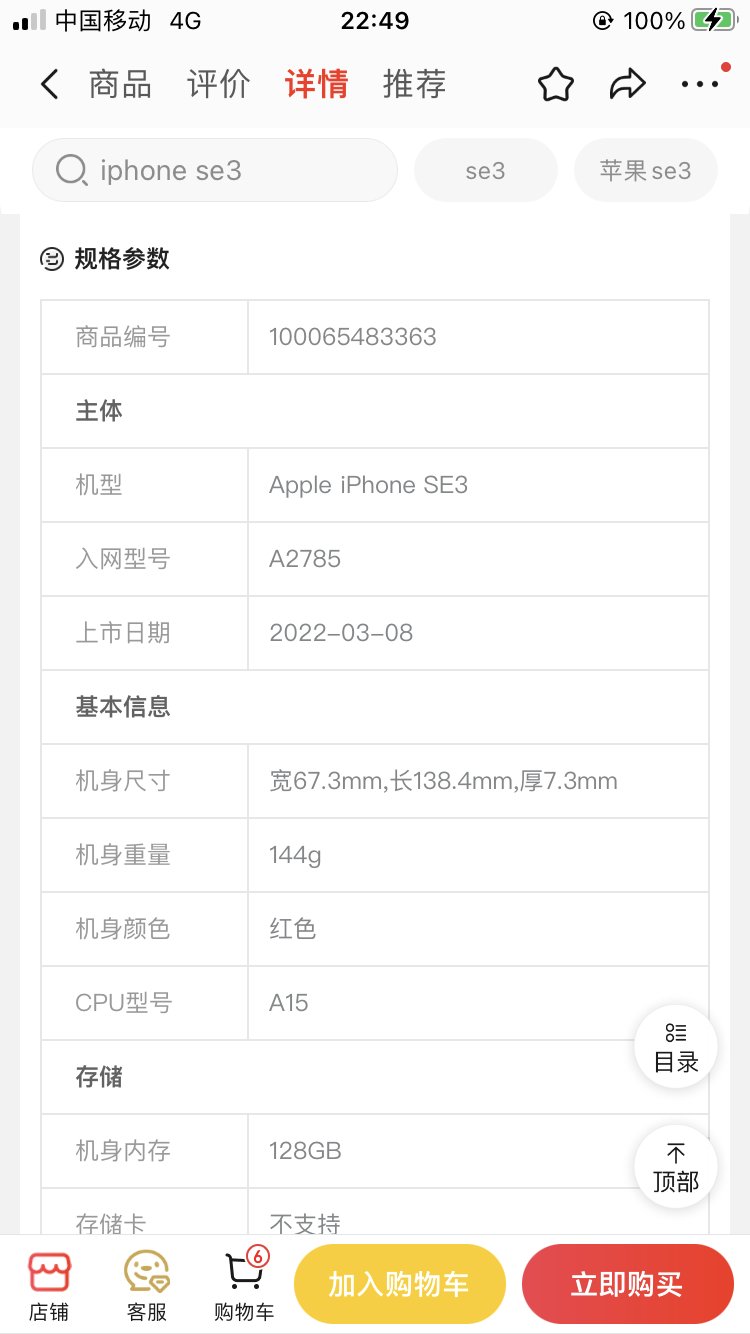This screenshot has width=750, height=1334.
Task: Tap the iphone se3 search box
Action: click(215, 170)
